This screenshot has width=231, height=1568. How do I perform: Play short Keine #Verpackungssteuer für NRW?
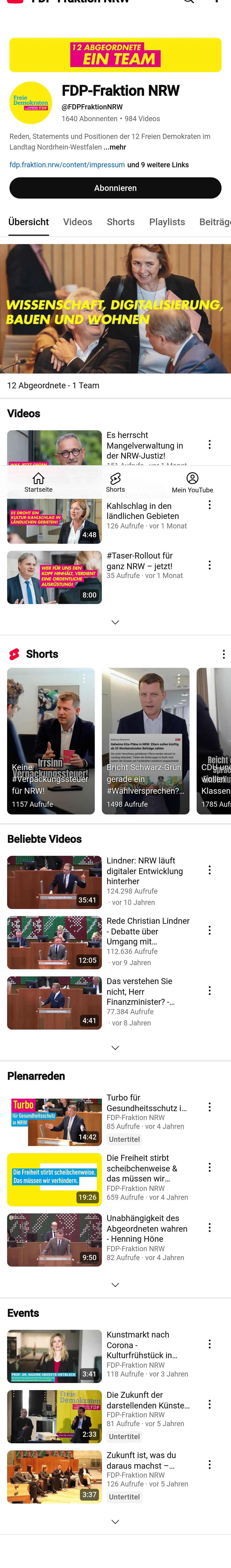(x=51, y=741)
